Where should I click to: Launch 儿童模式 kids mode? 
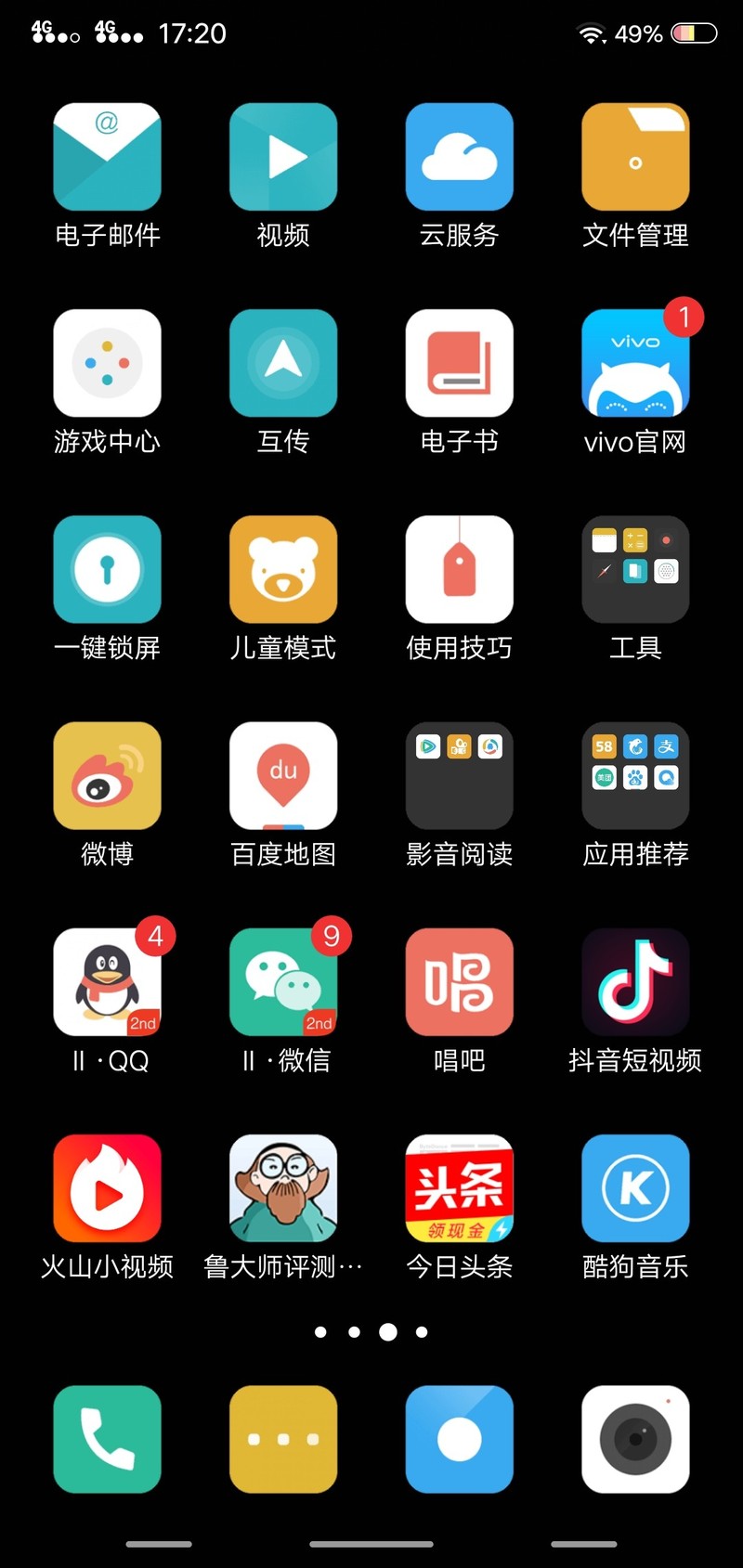point(283,569)
